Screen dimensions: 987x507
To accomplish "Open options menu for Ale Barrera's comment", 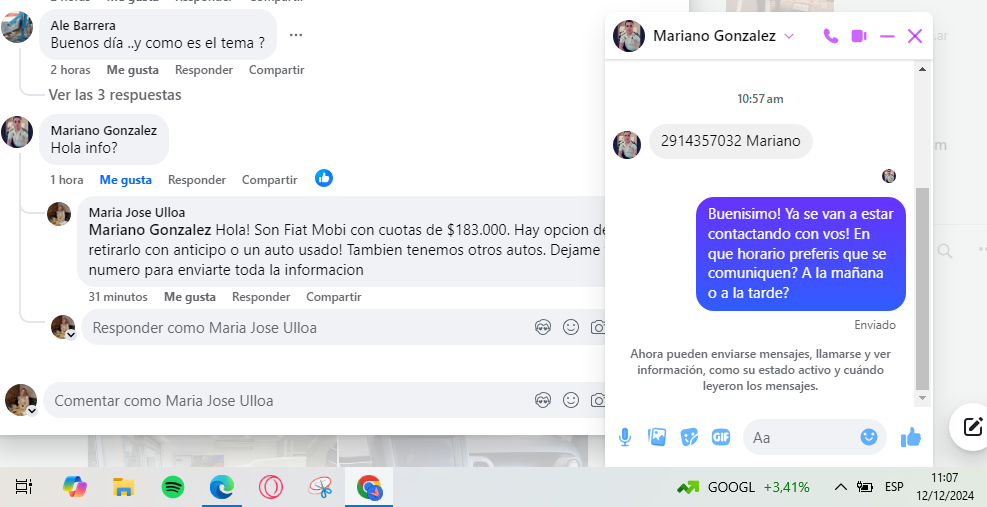I will (x=295, y=35).
